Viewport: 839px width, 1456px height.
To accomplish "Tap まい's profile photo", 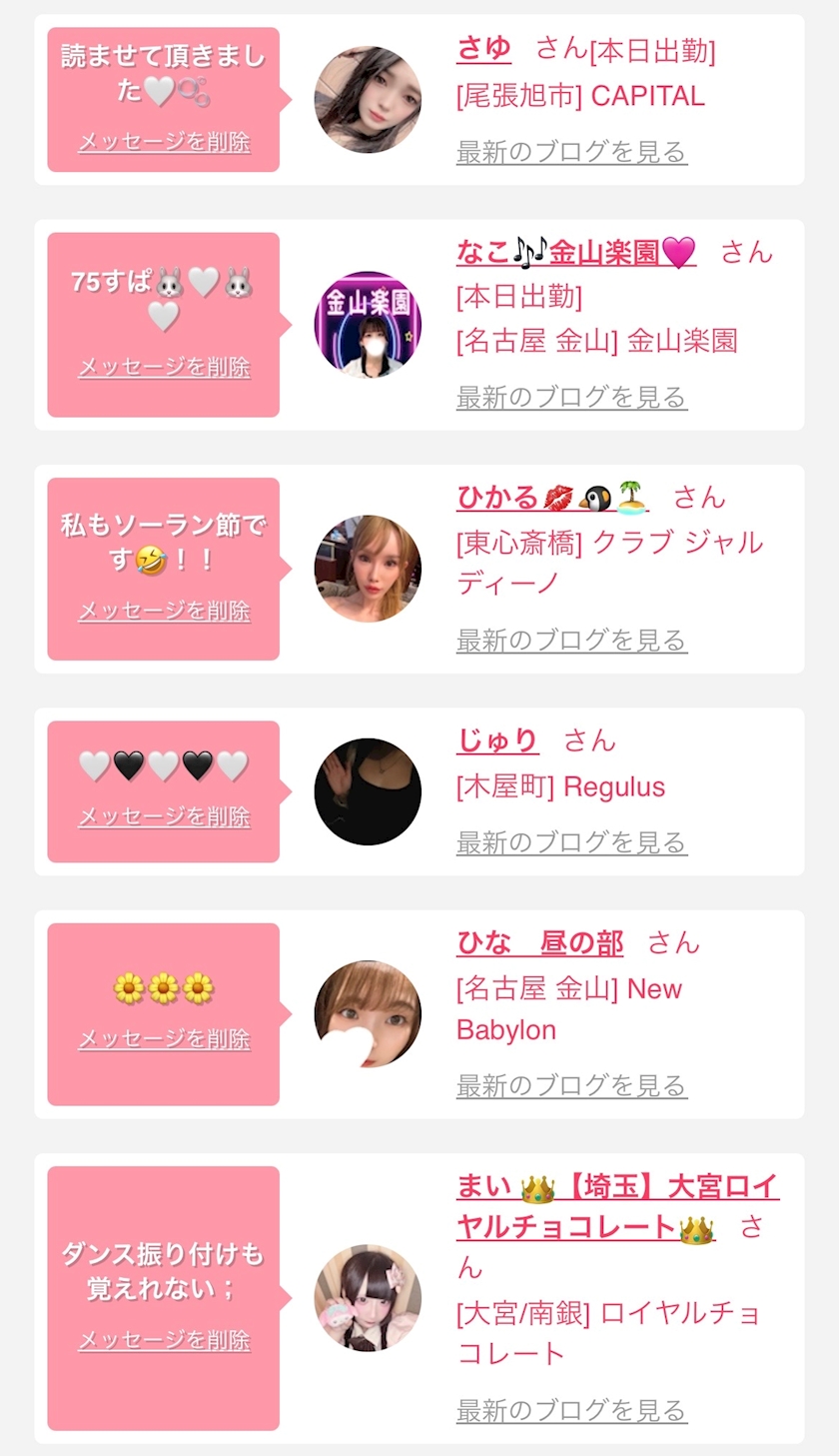I will coord(368,1298).
